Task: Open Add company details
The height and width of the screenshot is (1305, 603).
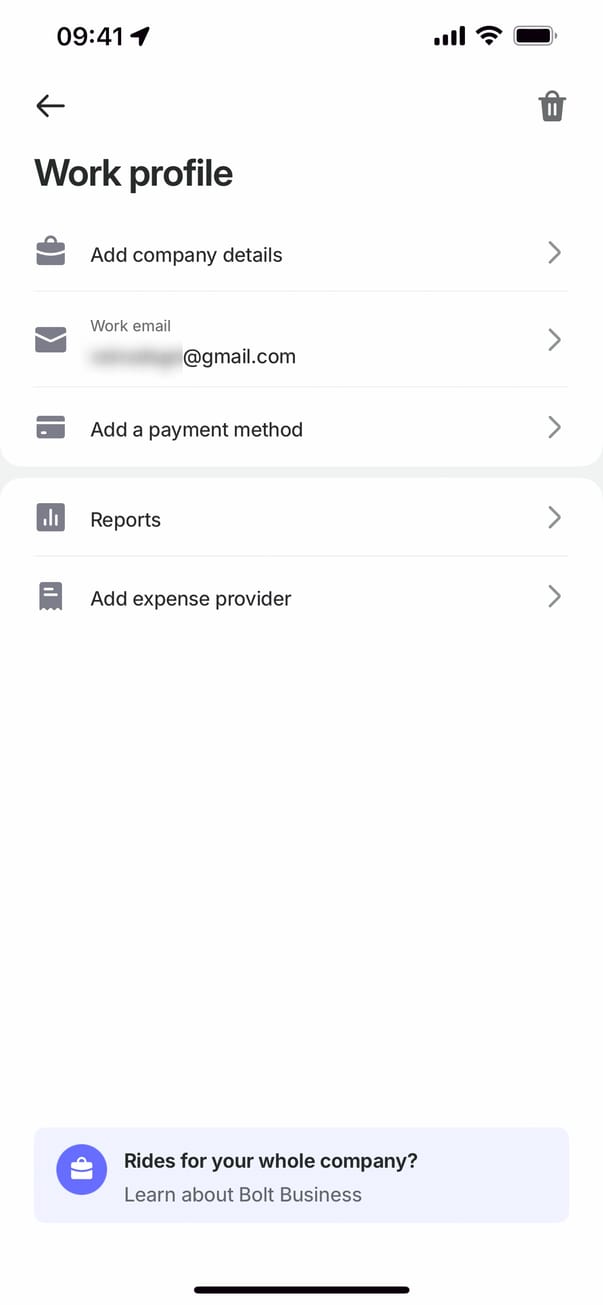Action: point(300,254)
